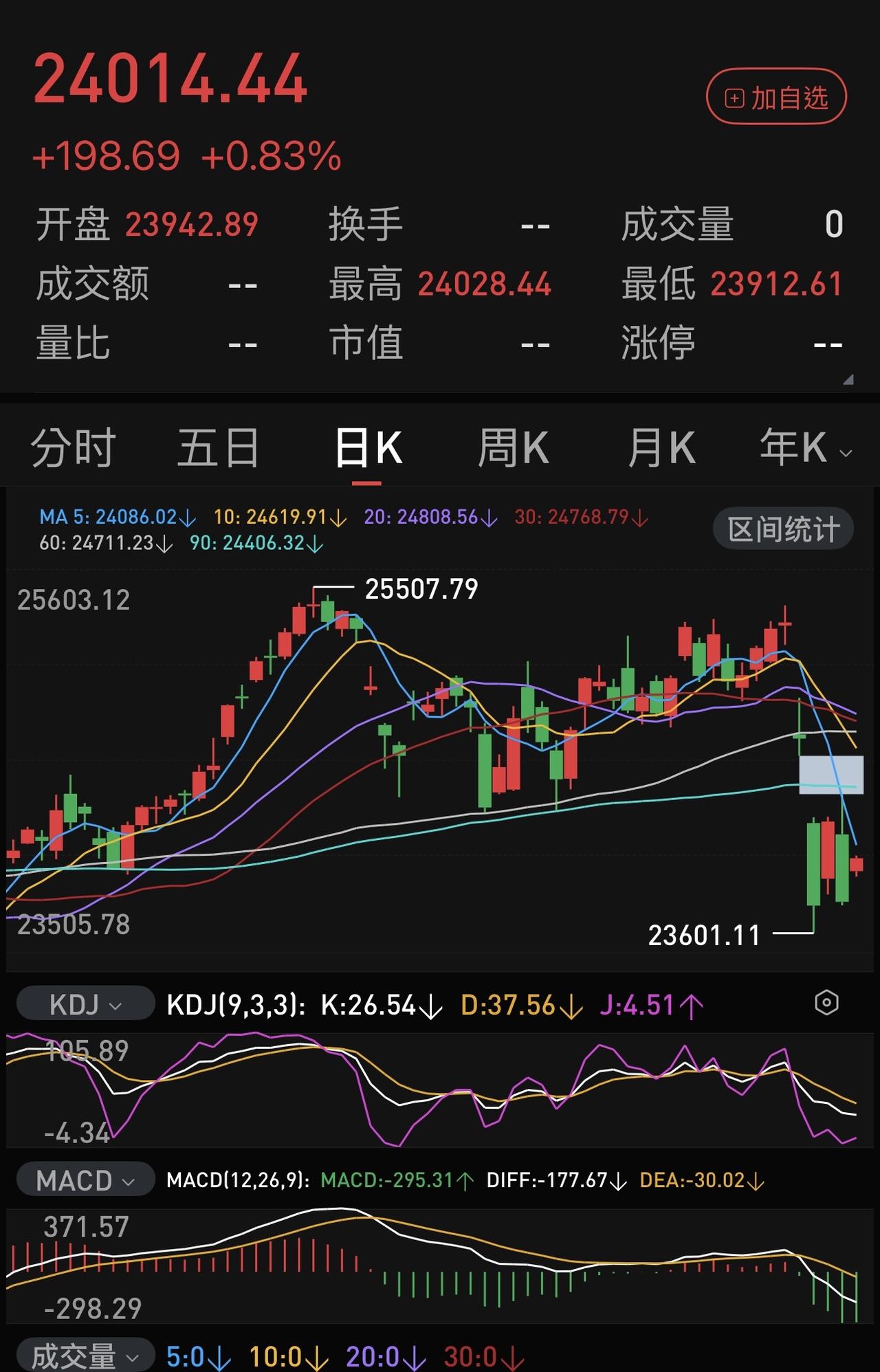The height and width of the screenshot is (1372, 880).
Task: Select the 日K chart tab
Action: click(367, 447)
